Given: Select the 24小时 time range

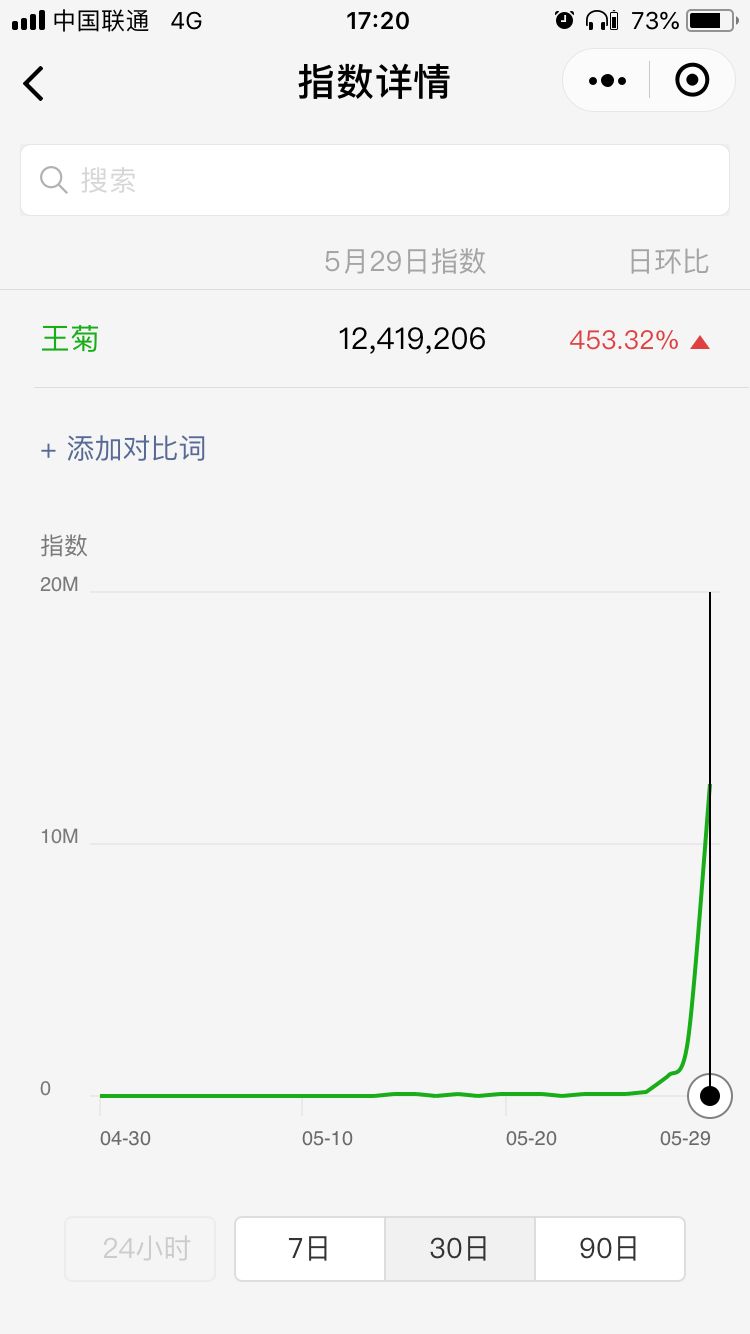Looking at the screenshot, I should tap(140, 1248).
